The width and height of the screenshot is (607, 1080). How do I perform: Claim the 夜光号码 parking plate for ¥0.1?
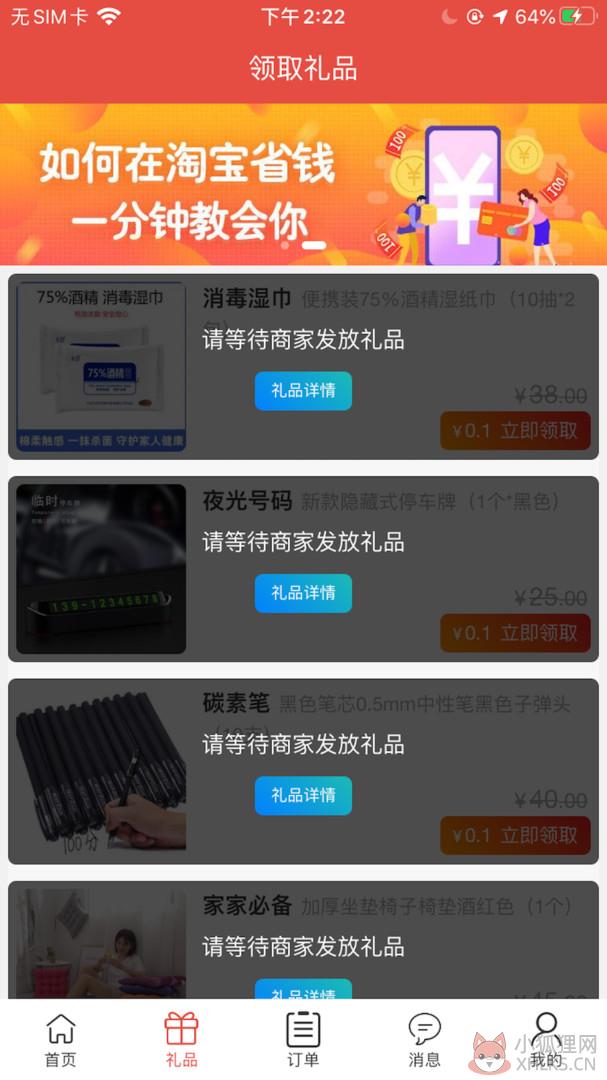click(515, 633)
